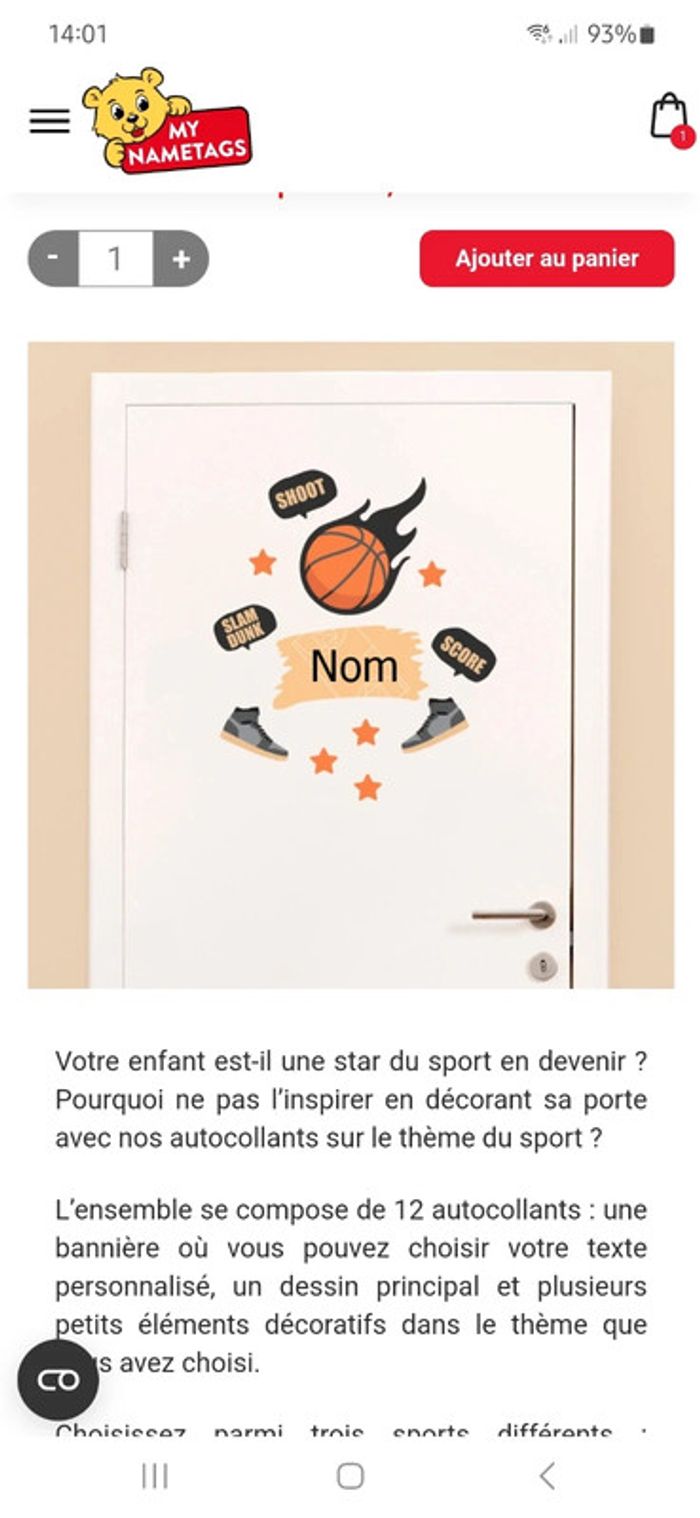This screenshot has width=700, height=1518.
Task: Decrease quantity with minus button
Action: pyautogui.click(x=54, y=258)
